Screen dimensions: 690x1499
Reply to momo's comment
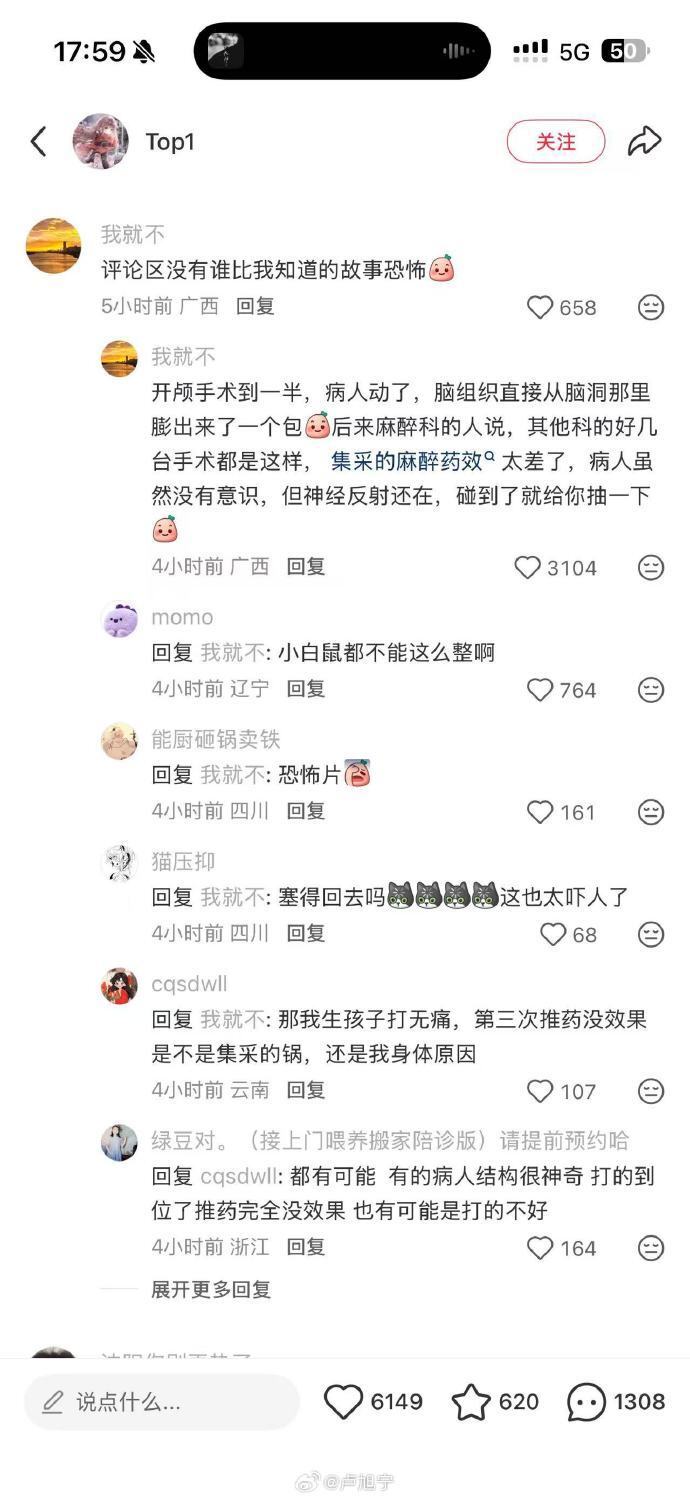click(x=306, y=689)
